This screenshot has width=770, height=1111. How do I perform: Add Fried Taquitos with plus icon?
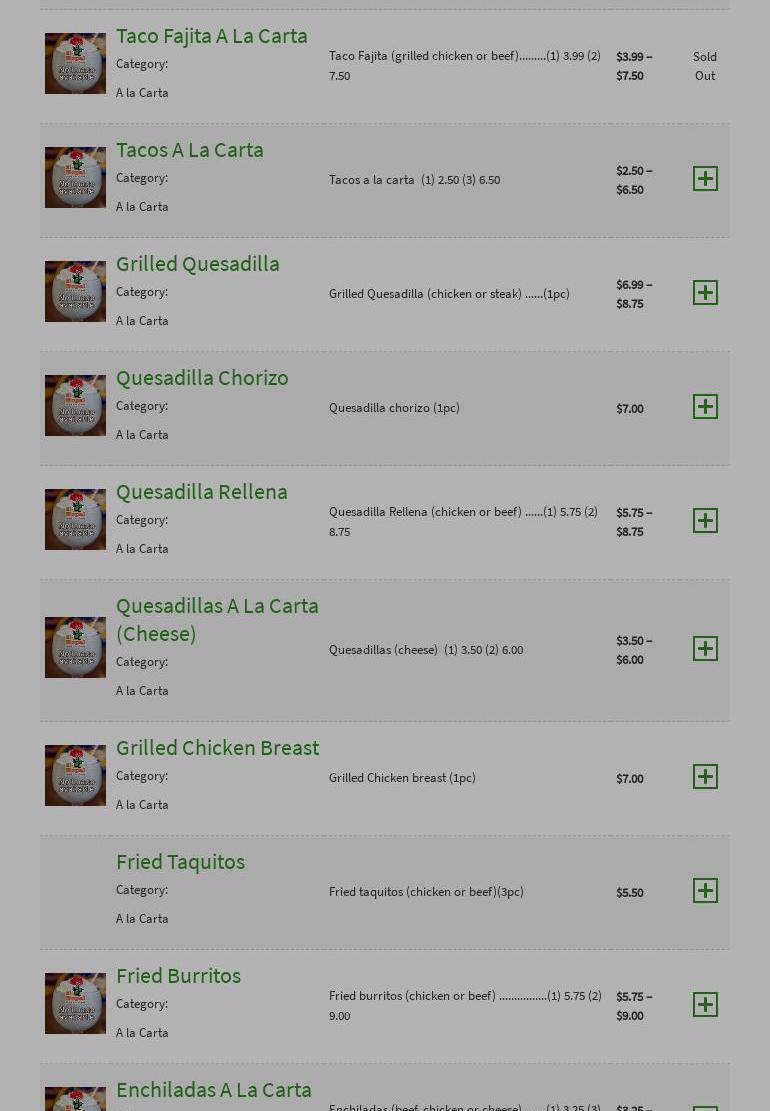(x=705, y=891)
